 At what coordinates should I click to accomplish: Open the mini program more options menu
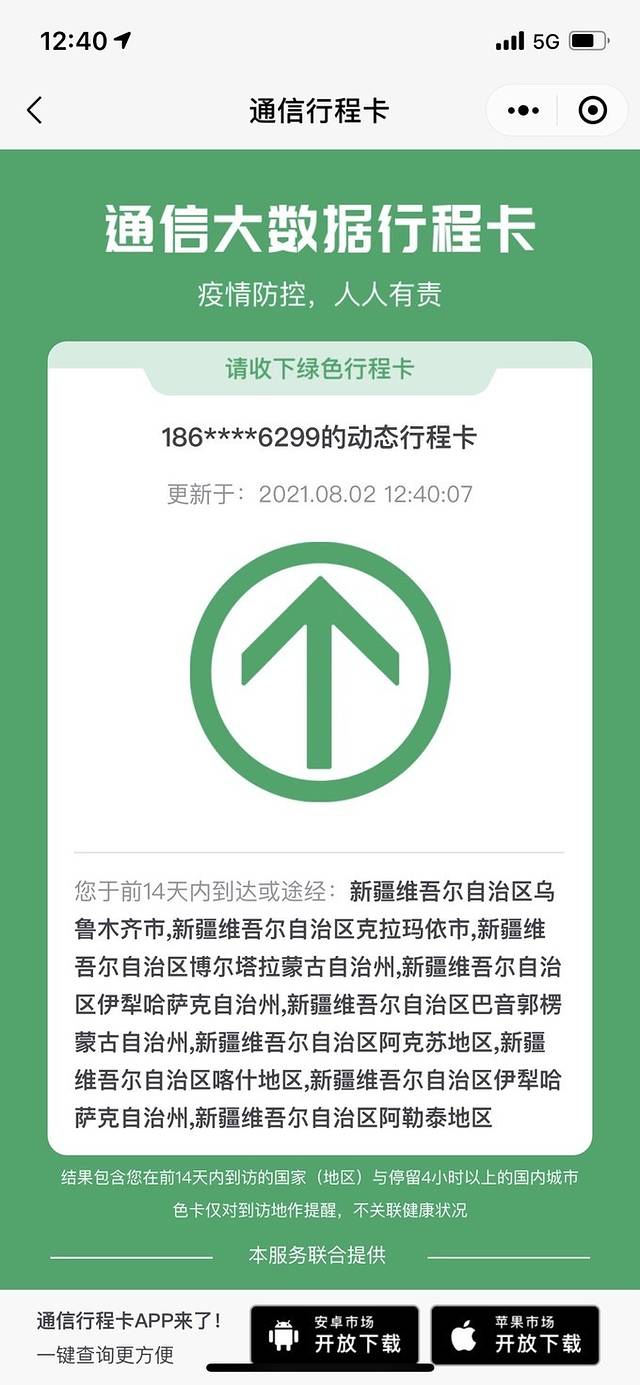pos(523,110)
